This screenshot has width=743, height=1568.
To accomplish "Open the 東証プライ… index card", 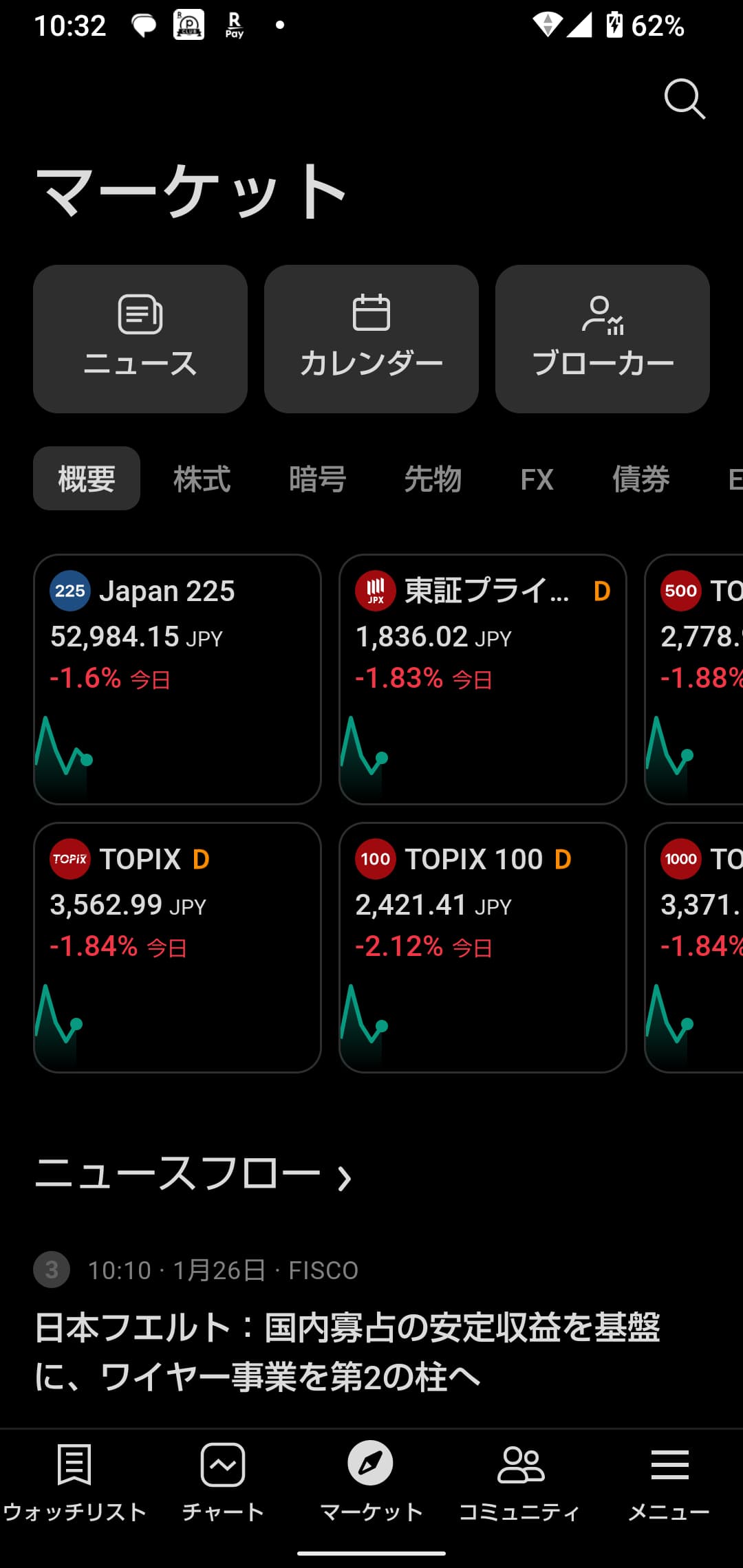I will tap(483, 679).
